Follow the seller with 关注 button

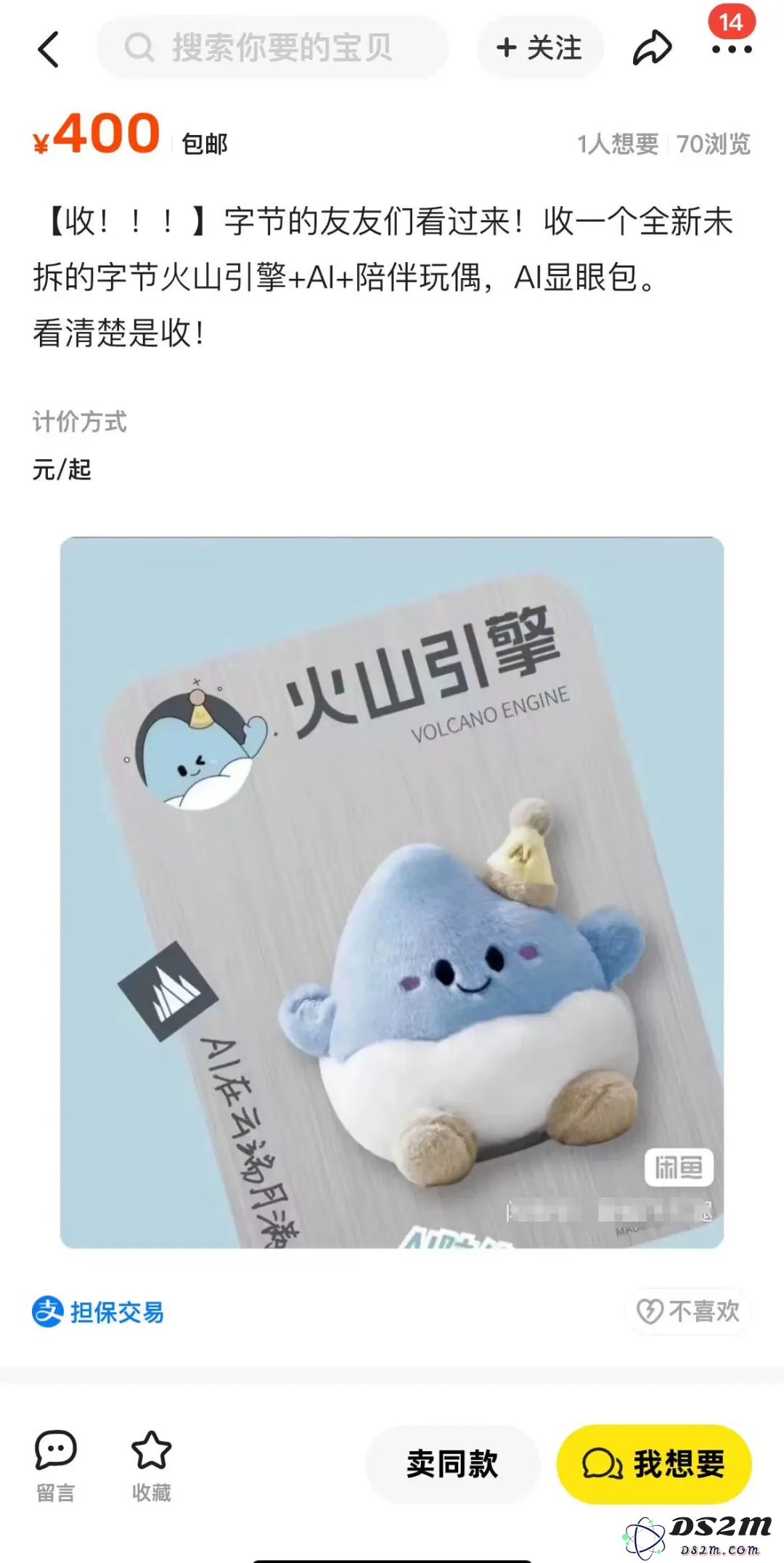pos(540,49)
